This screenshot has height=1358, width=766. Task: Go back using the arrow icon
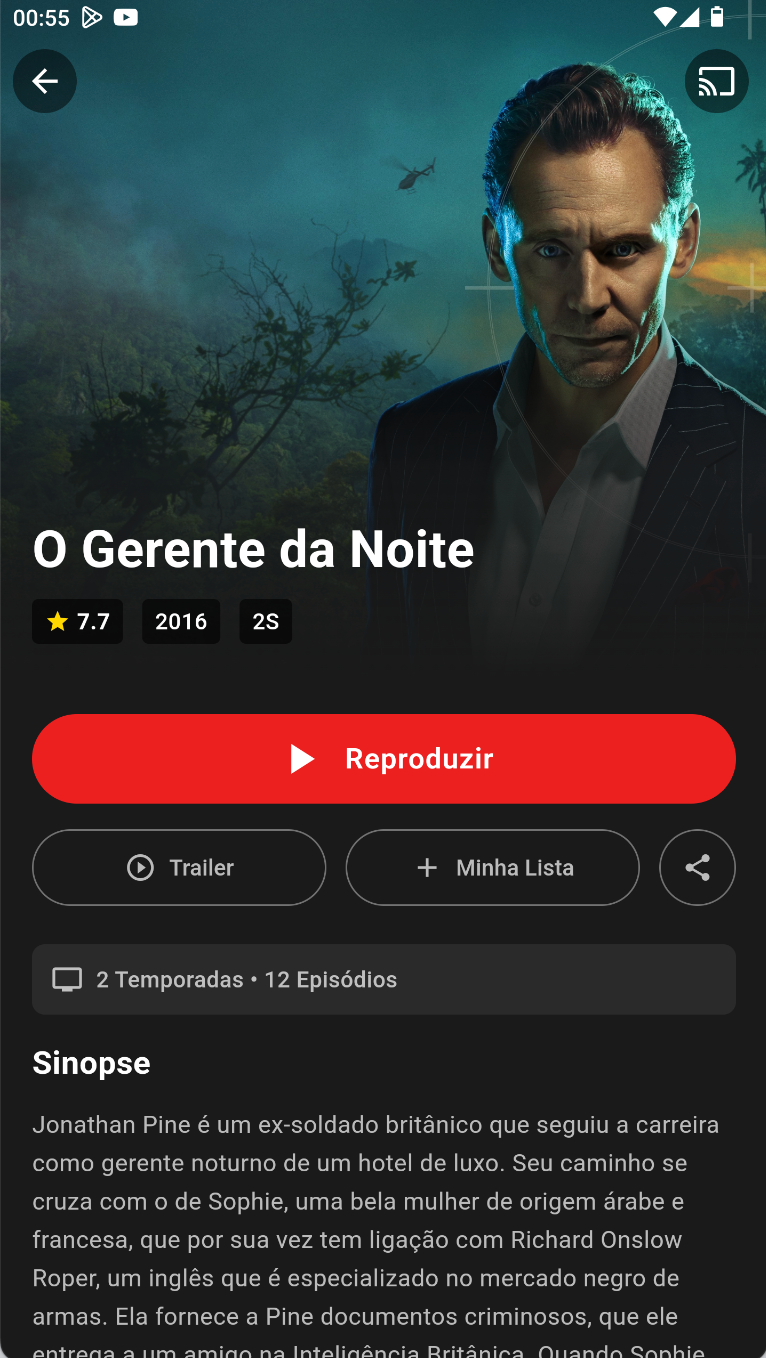pyautogui.click(x=45, y=81)
